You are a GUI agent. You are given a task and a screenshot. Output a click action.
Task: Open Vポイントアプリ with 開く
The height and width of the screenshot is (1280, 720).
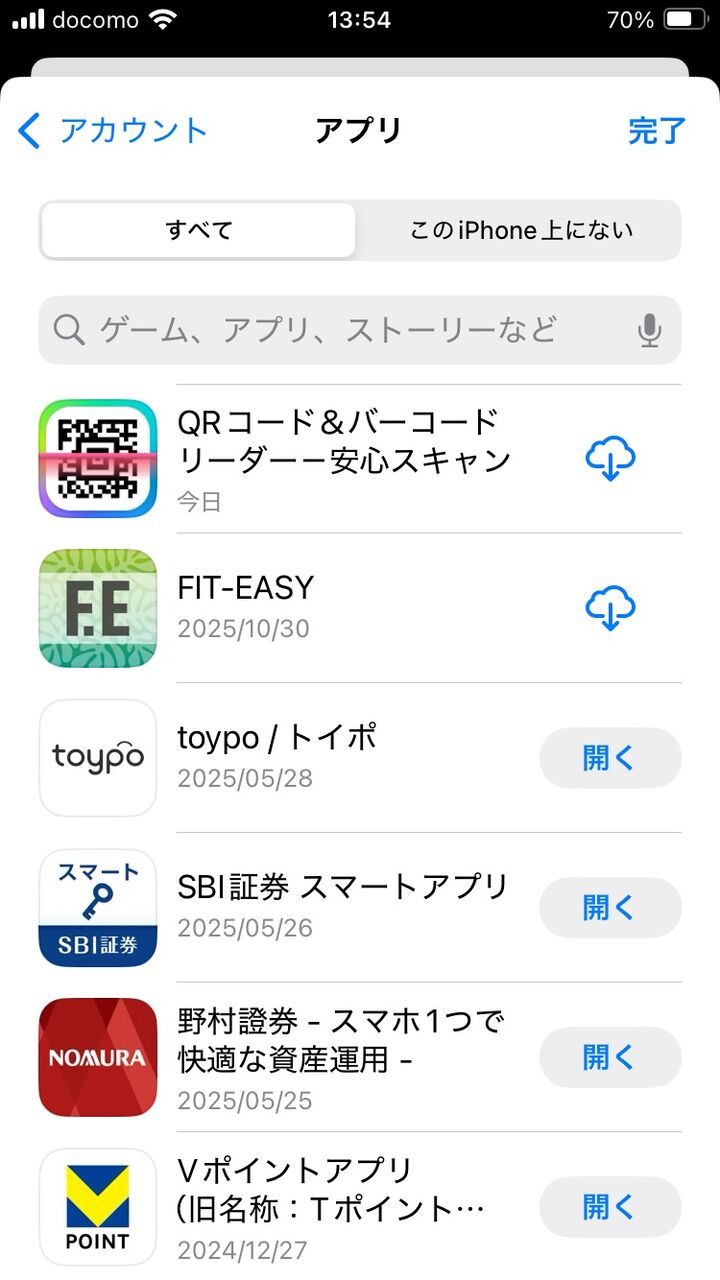[610, 1207]
